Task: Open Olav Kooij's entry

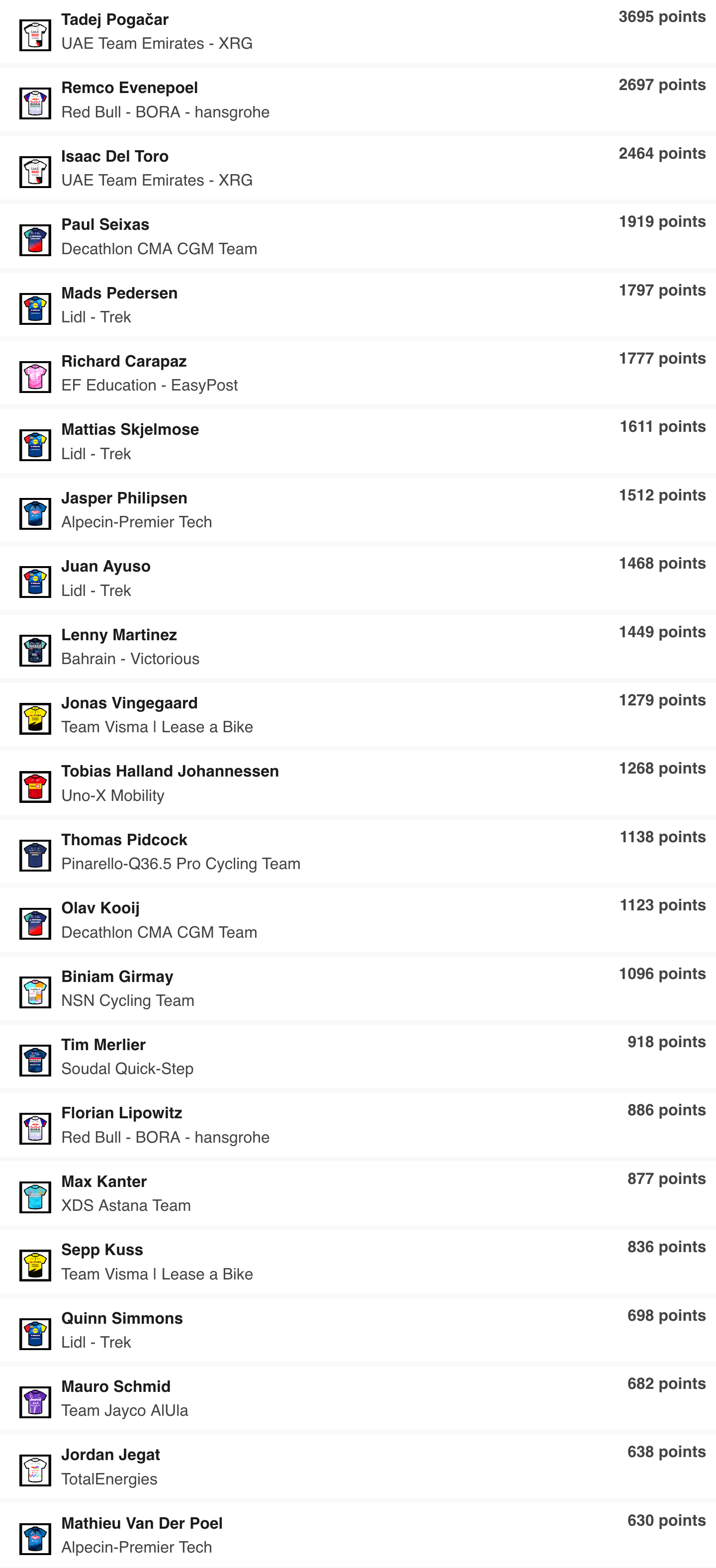Action: pos(358,920)
